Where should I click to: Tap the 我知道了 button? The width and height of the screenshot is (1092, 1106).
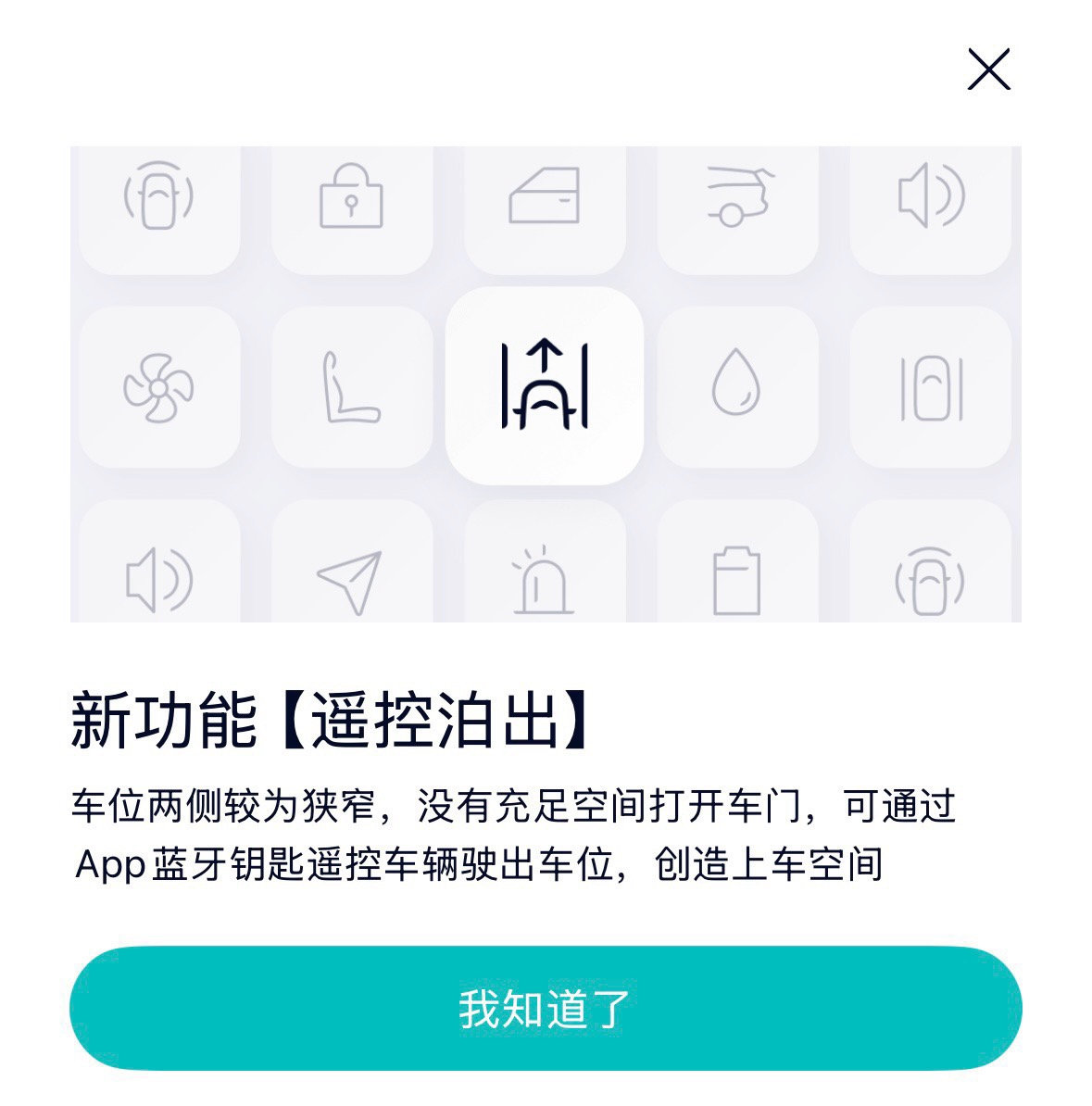click(x=546, y=1008)
